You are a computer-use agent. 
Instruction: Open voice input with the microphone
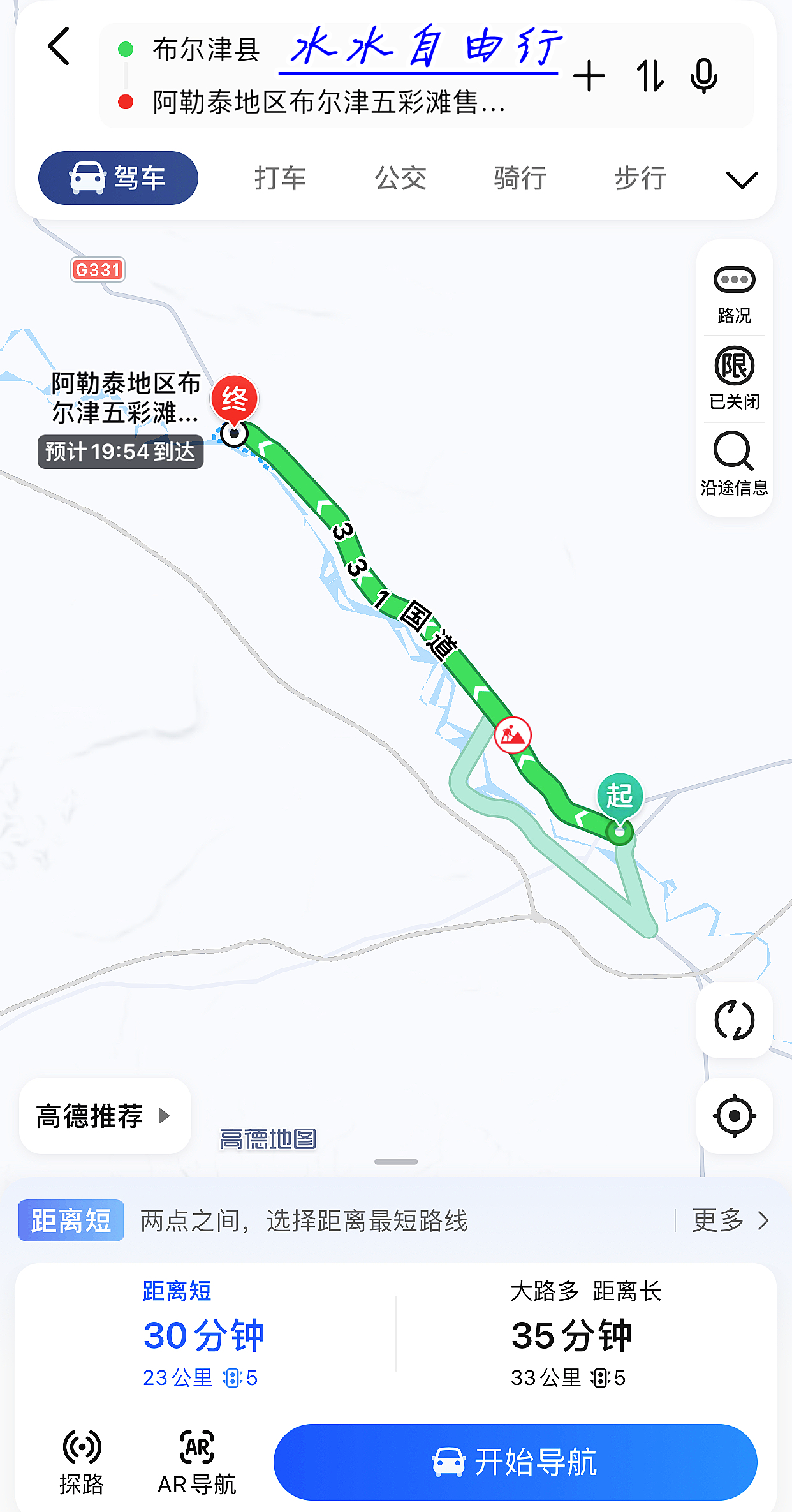[x=704, y=76]
